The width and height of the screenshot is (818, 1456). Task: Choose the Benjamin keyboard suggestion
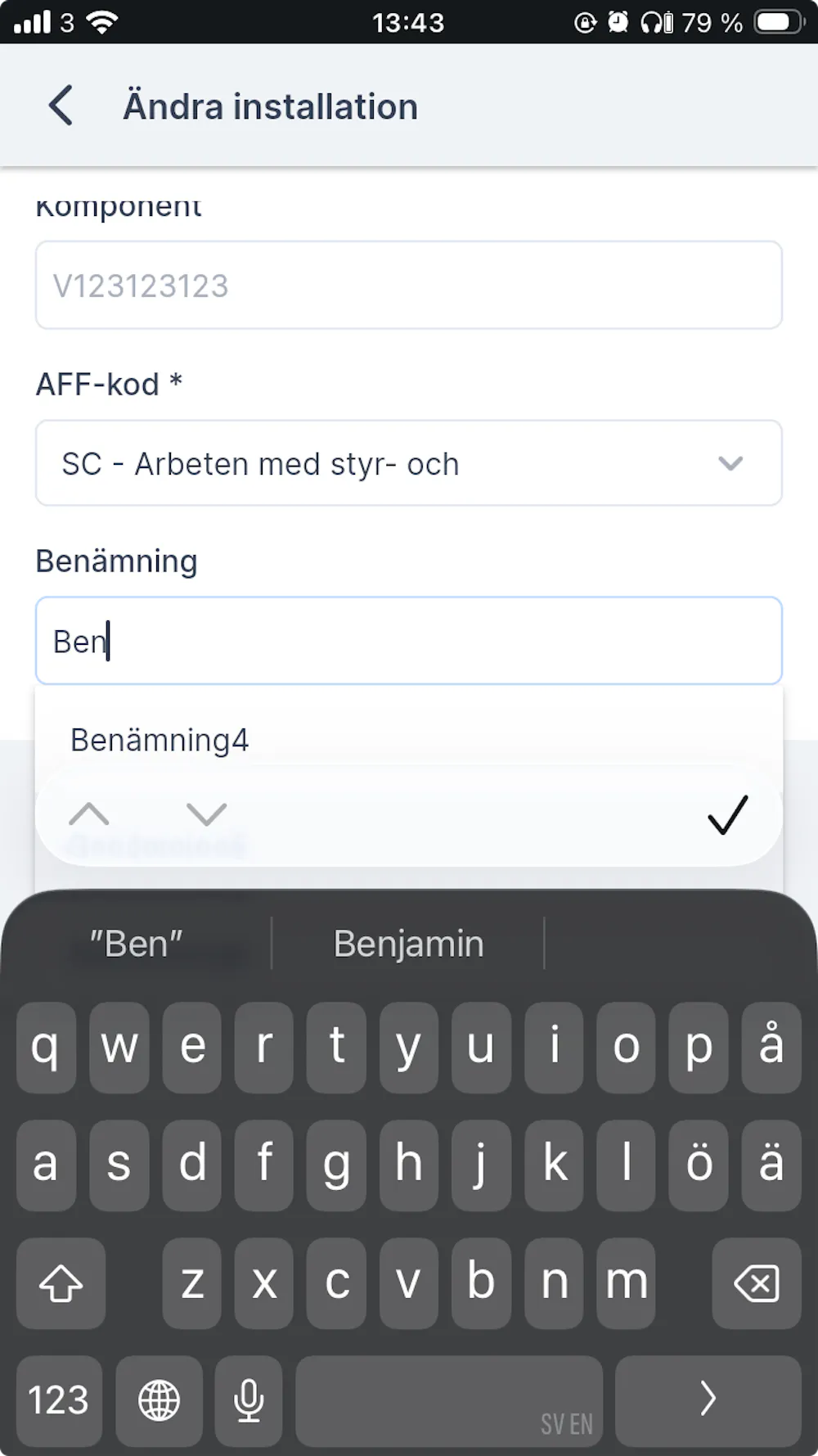[x=408, y=944]
